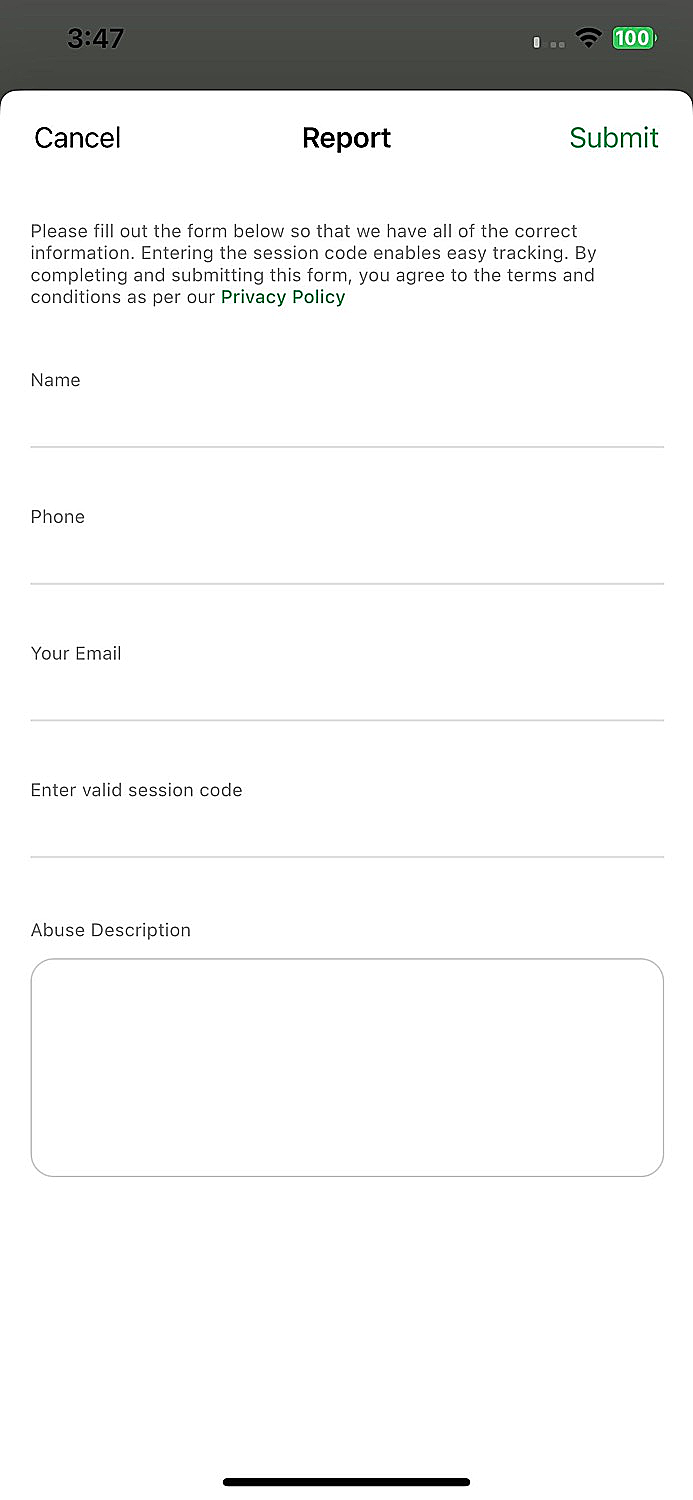Open the Privacy Policy link

click(283, 297)
